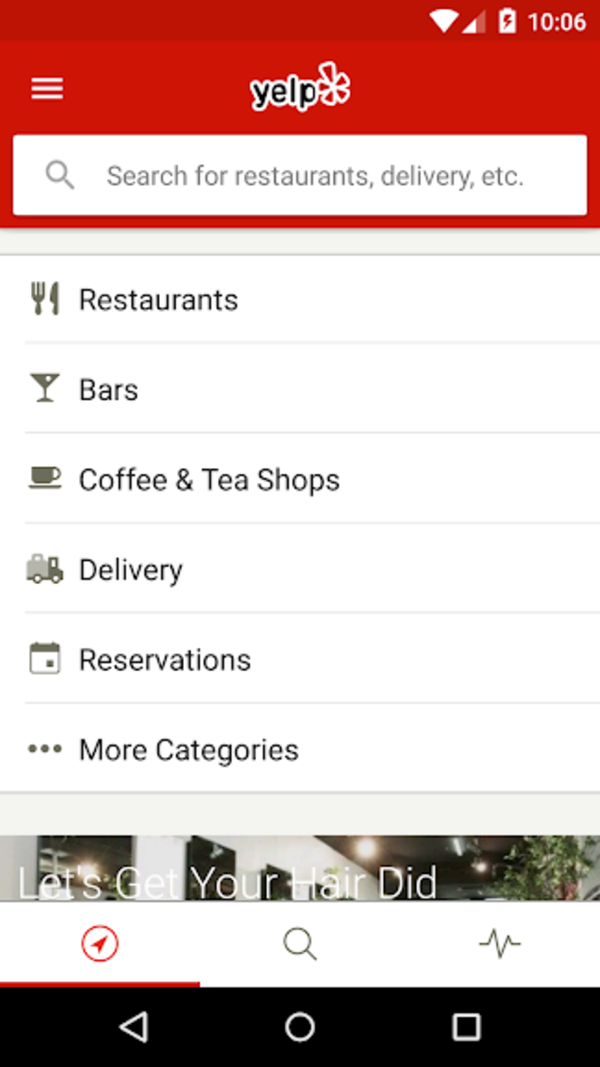Open the Let's Get Your Hair Did card

coord(300,870)
